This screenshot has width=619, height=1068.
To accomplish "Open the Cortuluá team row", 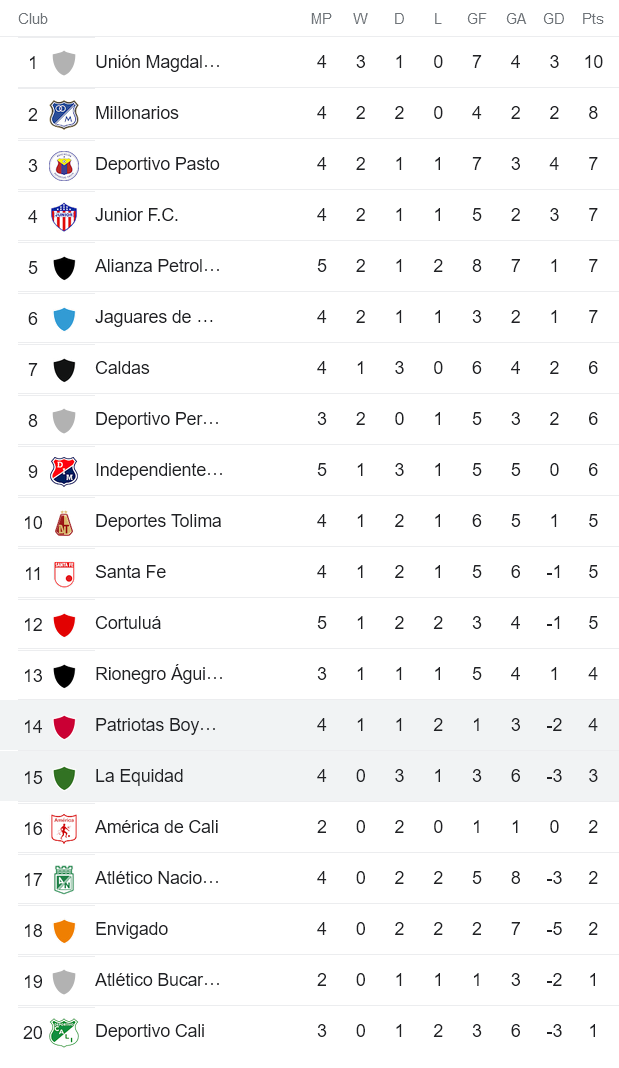I will click(x=128, y=623).
